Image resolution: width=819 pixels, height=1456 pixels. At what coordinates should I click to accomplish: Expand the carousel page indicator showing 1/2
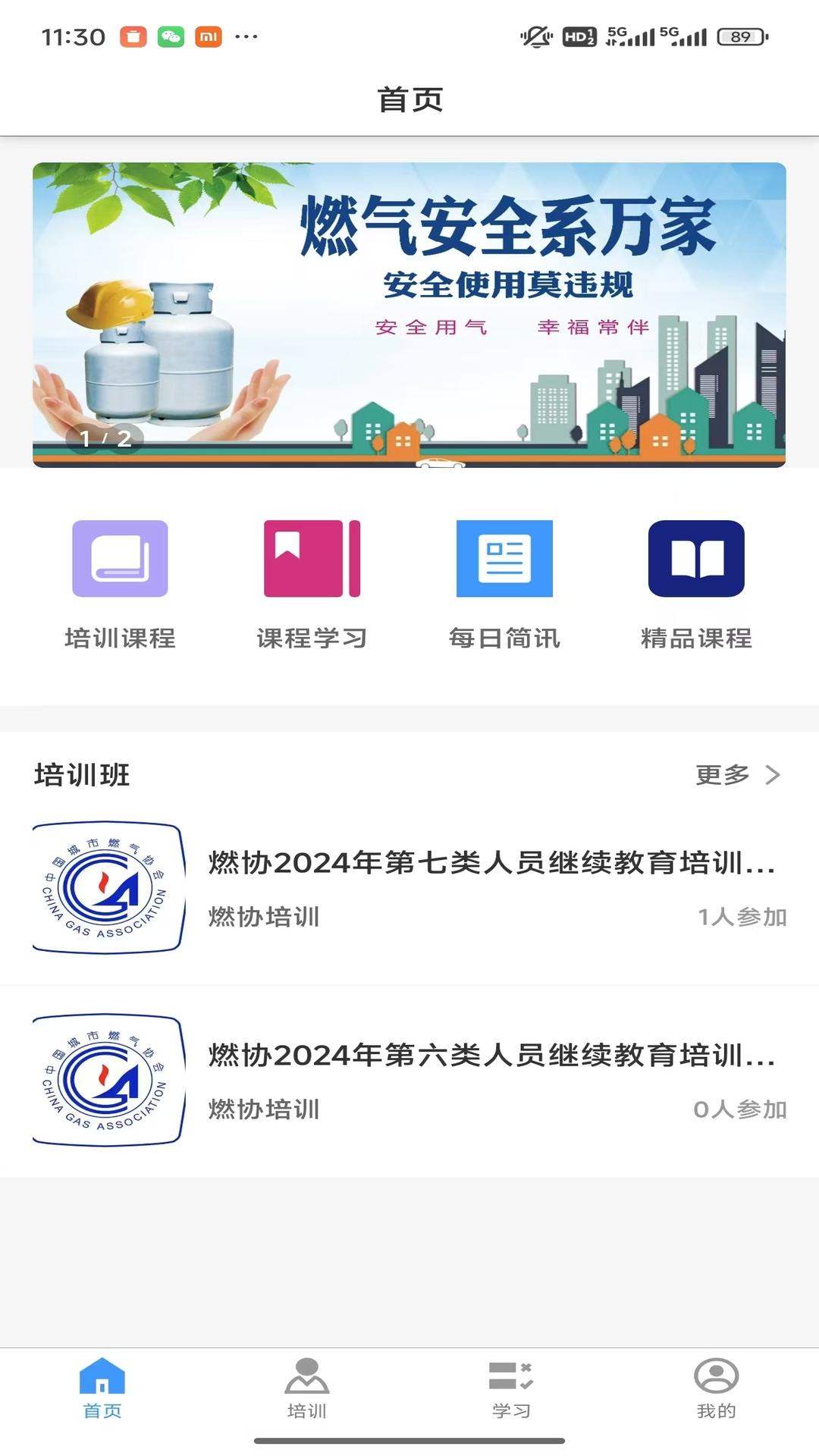pos(105,438)
